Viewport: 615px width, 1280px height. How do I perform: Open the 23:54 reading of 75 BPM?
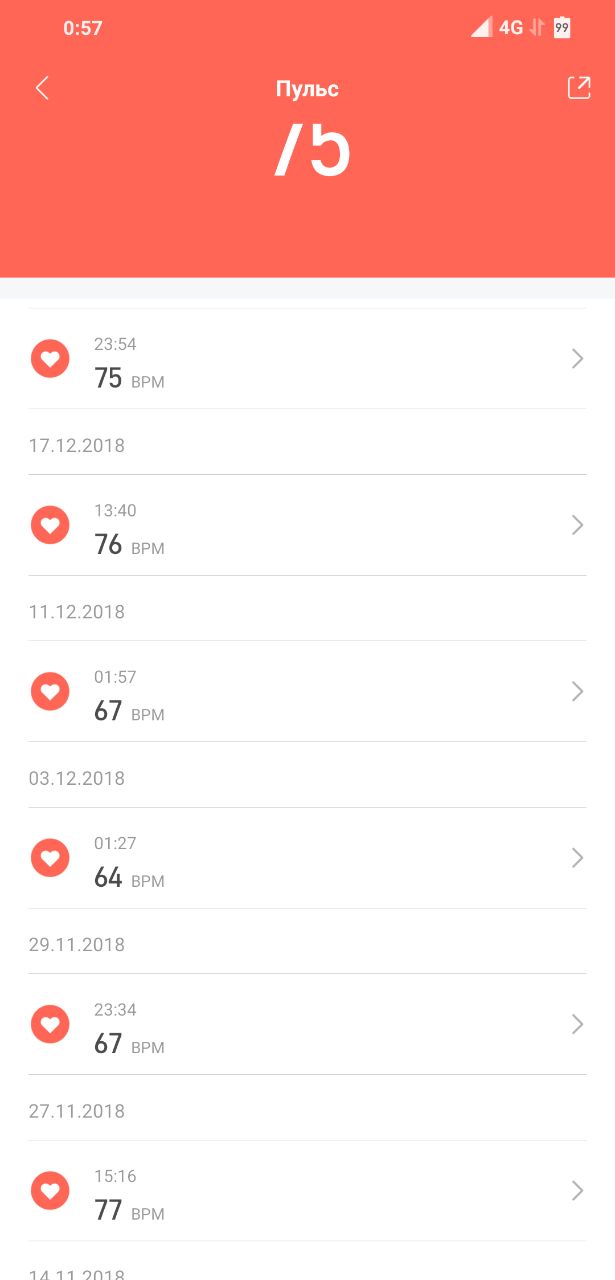coord(307,359)
